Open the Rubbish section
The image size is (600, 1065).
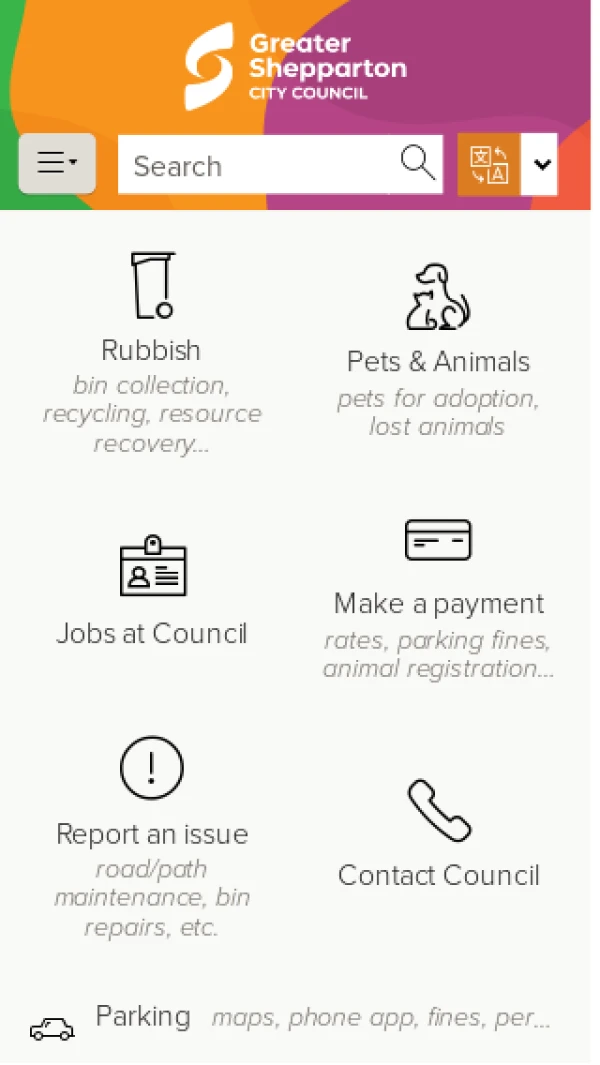151,352
